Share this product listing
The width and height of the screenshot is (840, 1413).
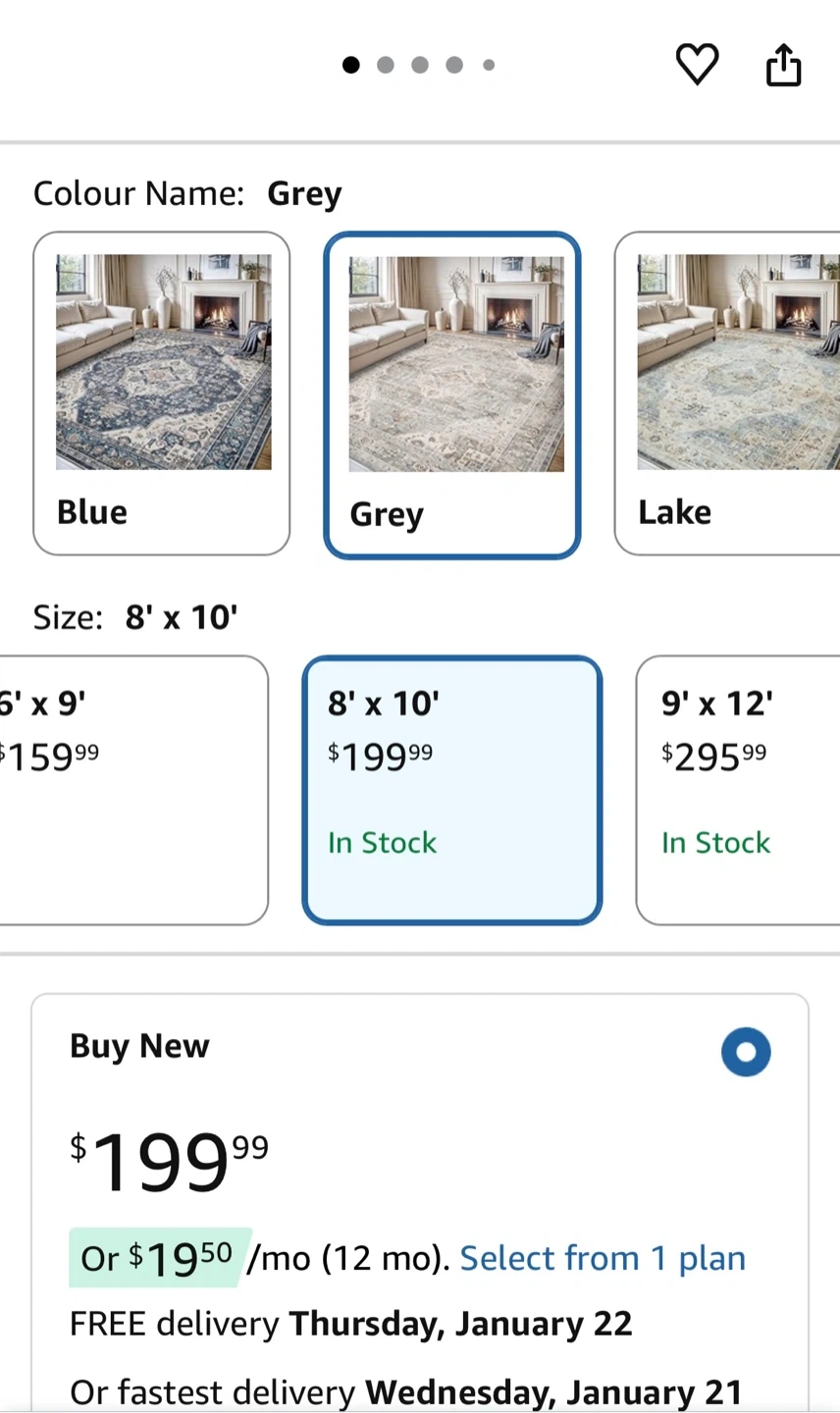tap(783, 65)
